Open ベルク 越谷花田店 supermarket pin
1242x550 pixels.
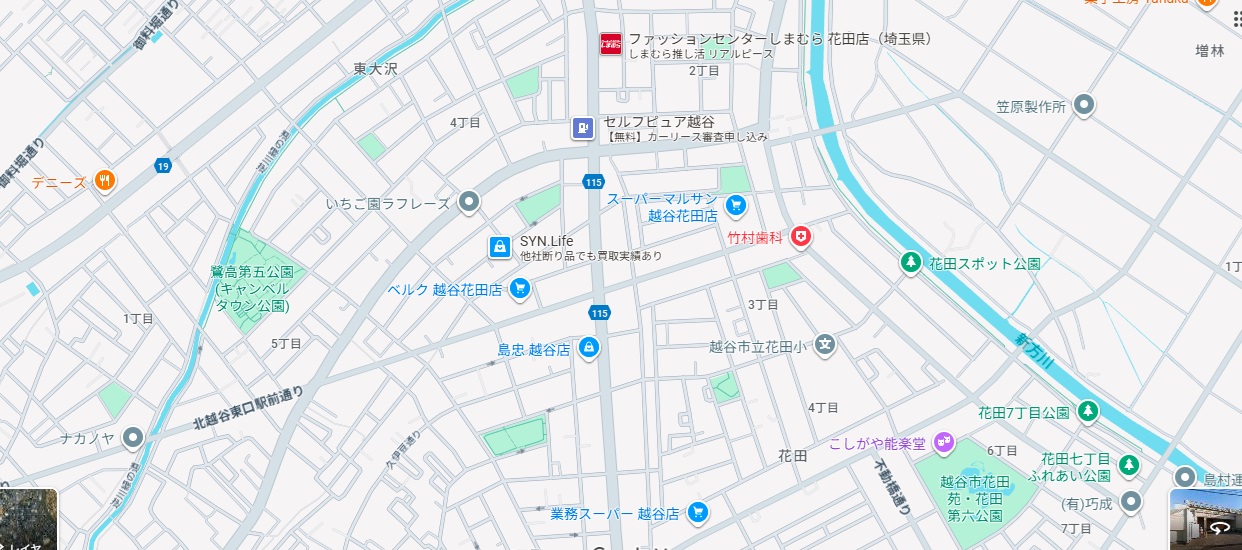click(519, 290)
